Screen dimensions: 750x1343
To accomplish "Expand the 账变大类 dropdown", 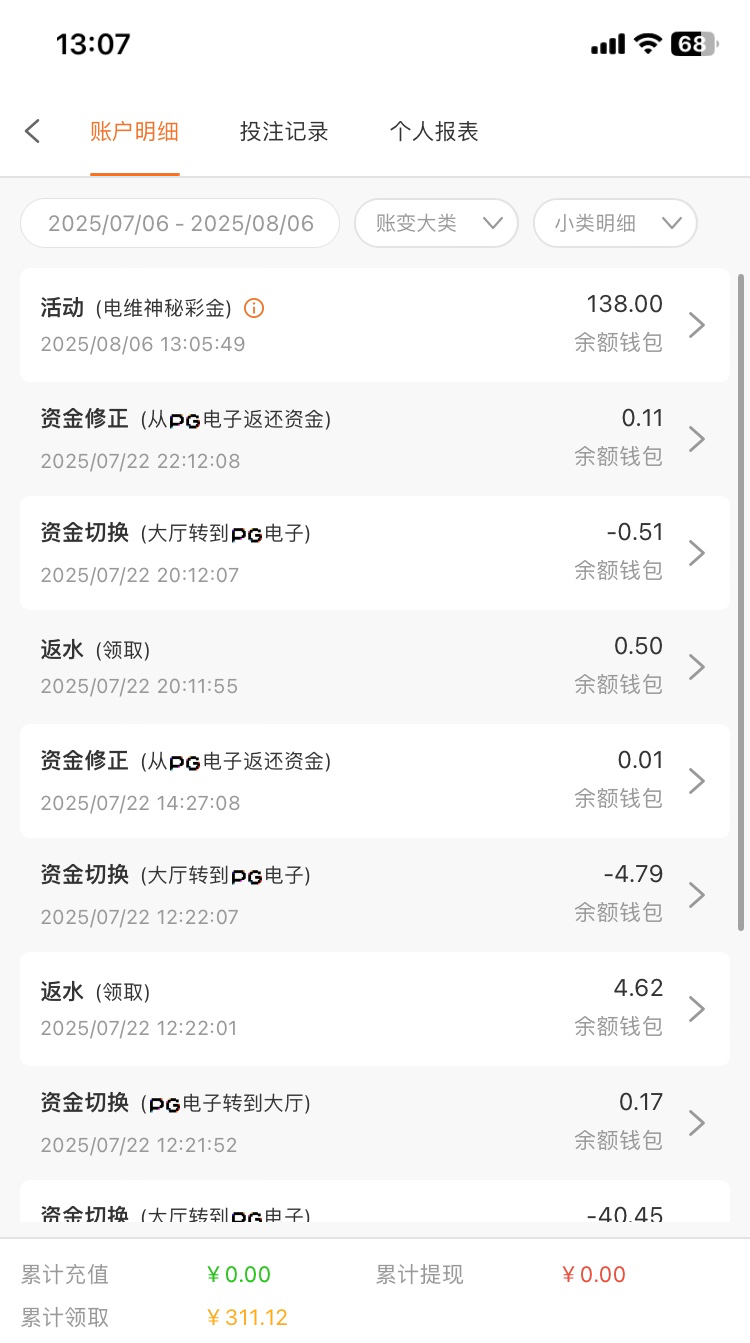I will [436, 223].
